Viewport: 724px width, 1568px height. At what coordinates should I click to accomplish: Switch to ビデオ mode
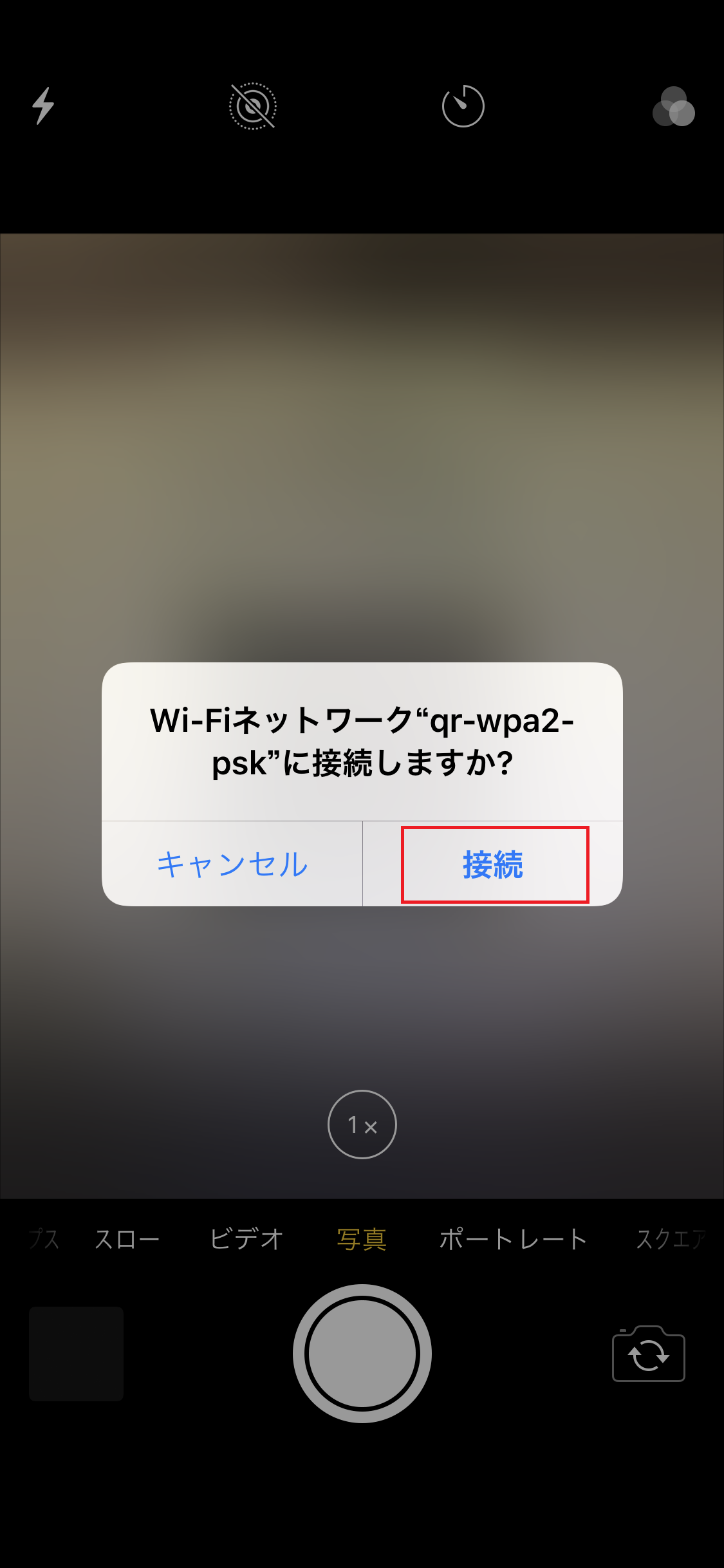[246, 1239]
